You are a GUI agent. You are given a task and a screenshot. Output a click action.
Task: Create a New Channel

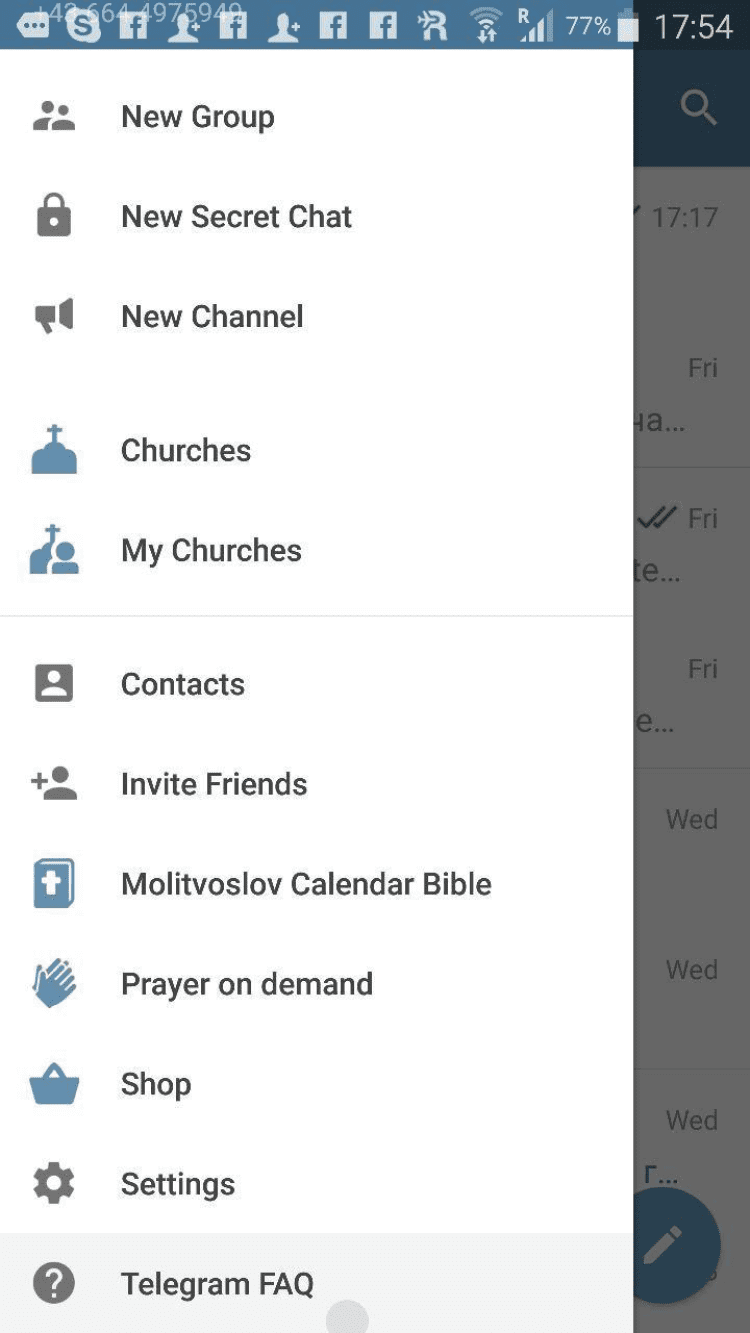click(212, 317)
